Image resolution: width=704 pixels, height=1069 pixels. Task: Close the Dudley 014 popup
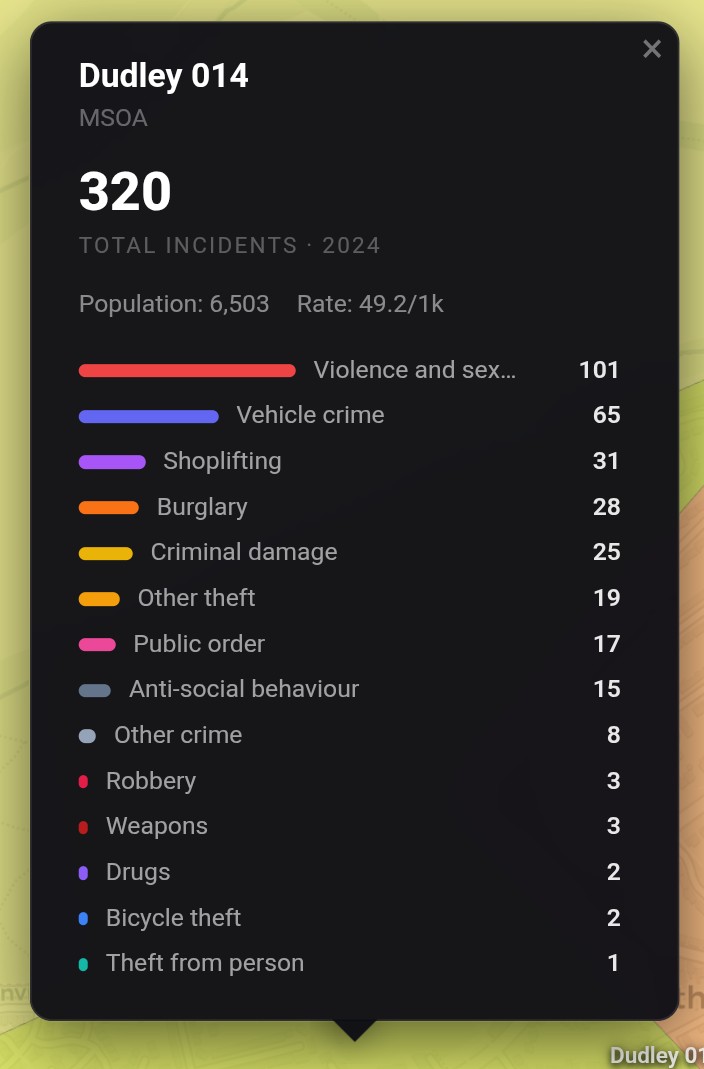(652, 49)
